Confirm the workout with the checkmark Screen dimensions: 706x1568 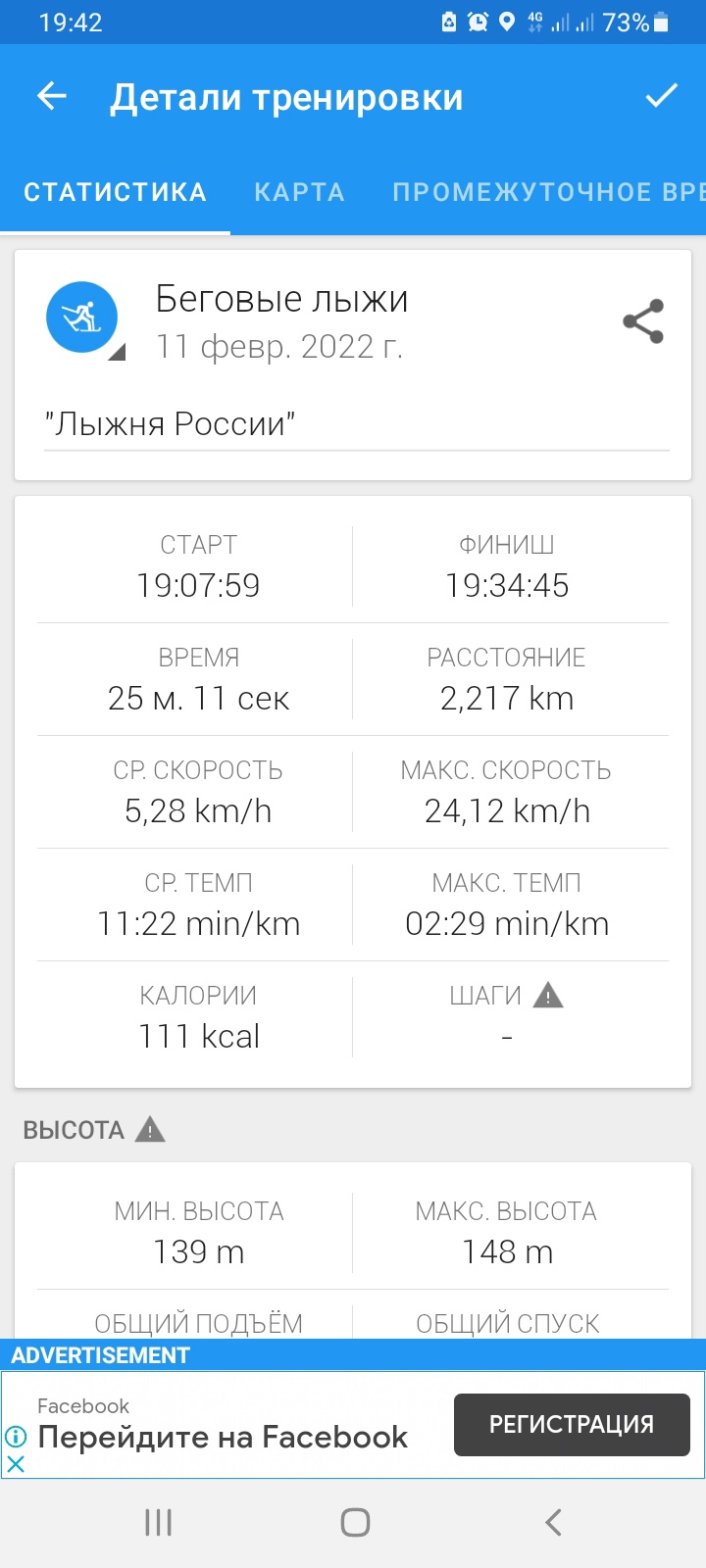(x=661, y=96)
